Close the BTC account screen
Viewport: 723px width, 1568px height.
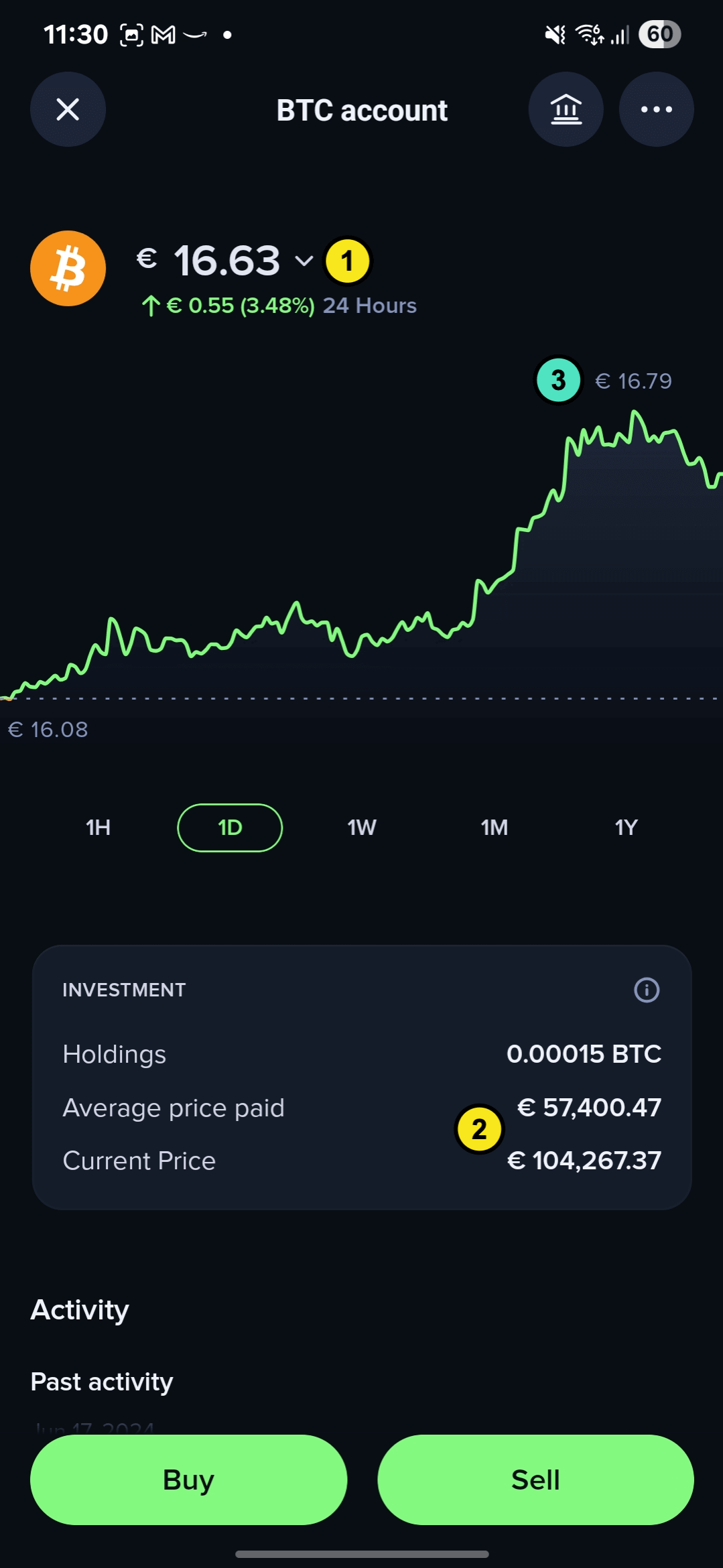pos(68,109)
